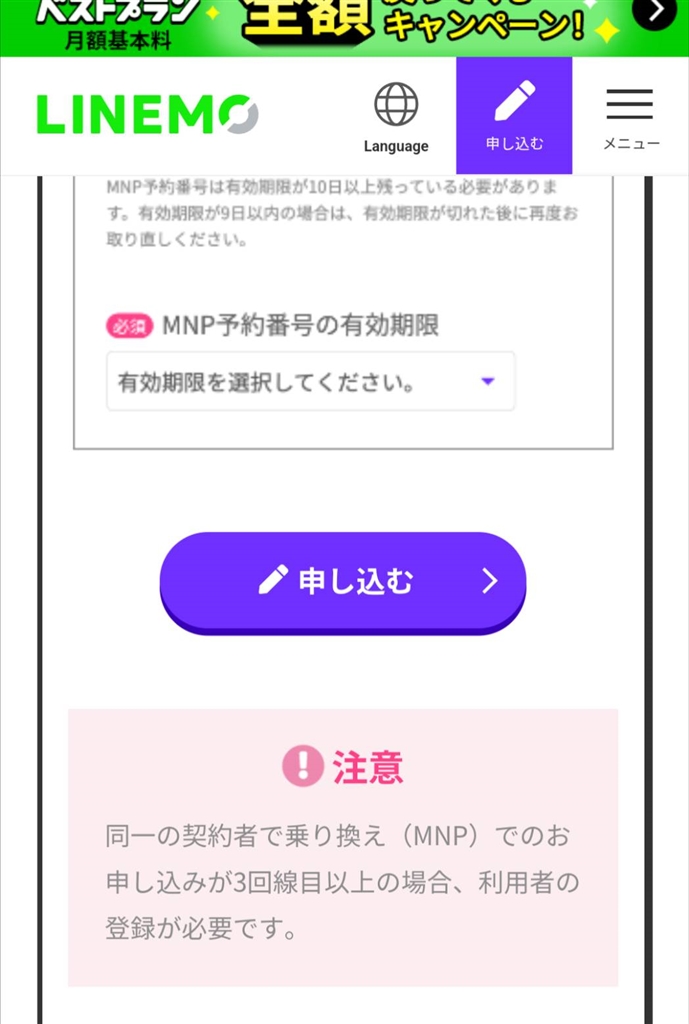The width and height of the screenshot is (689, 1024).
Task: Tap the purple 申し込む header button
Action: coord(514,116)
